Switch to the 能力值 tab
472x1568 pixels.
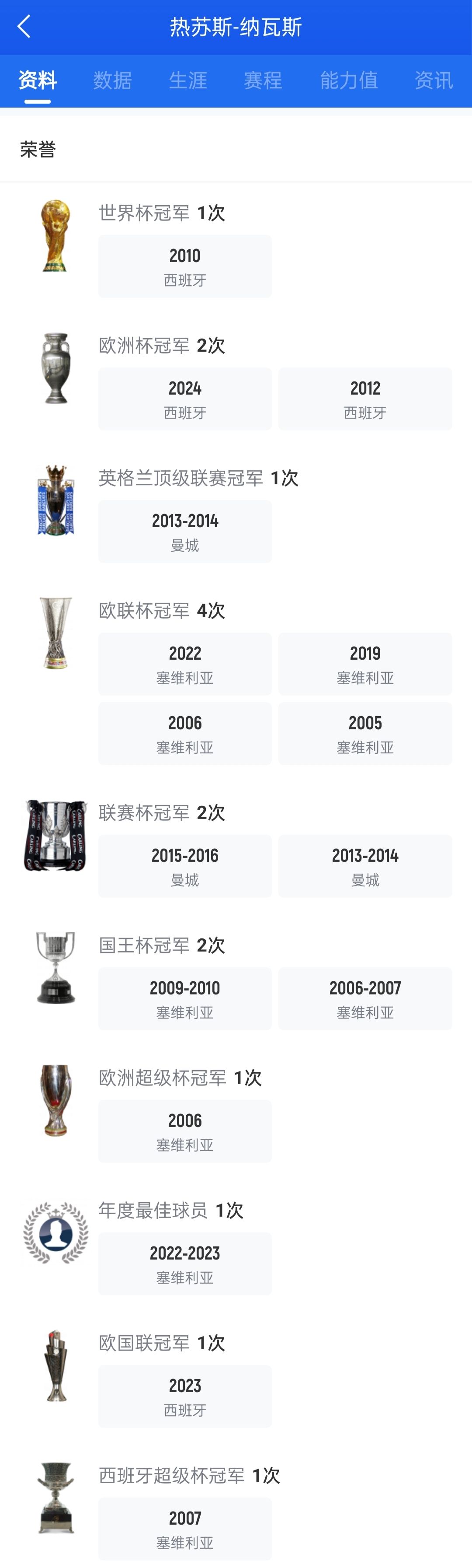click(348, 80)
